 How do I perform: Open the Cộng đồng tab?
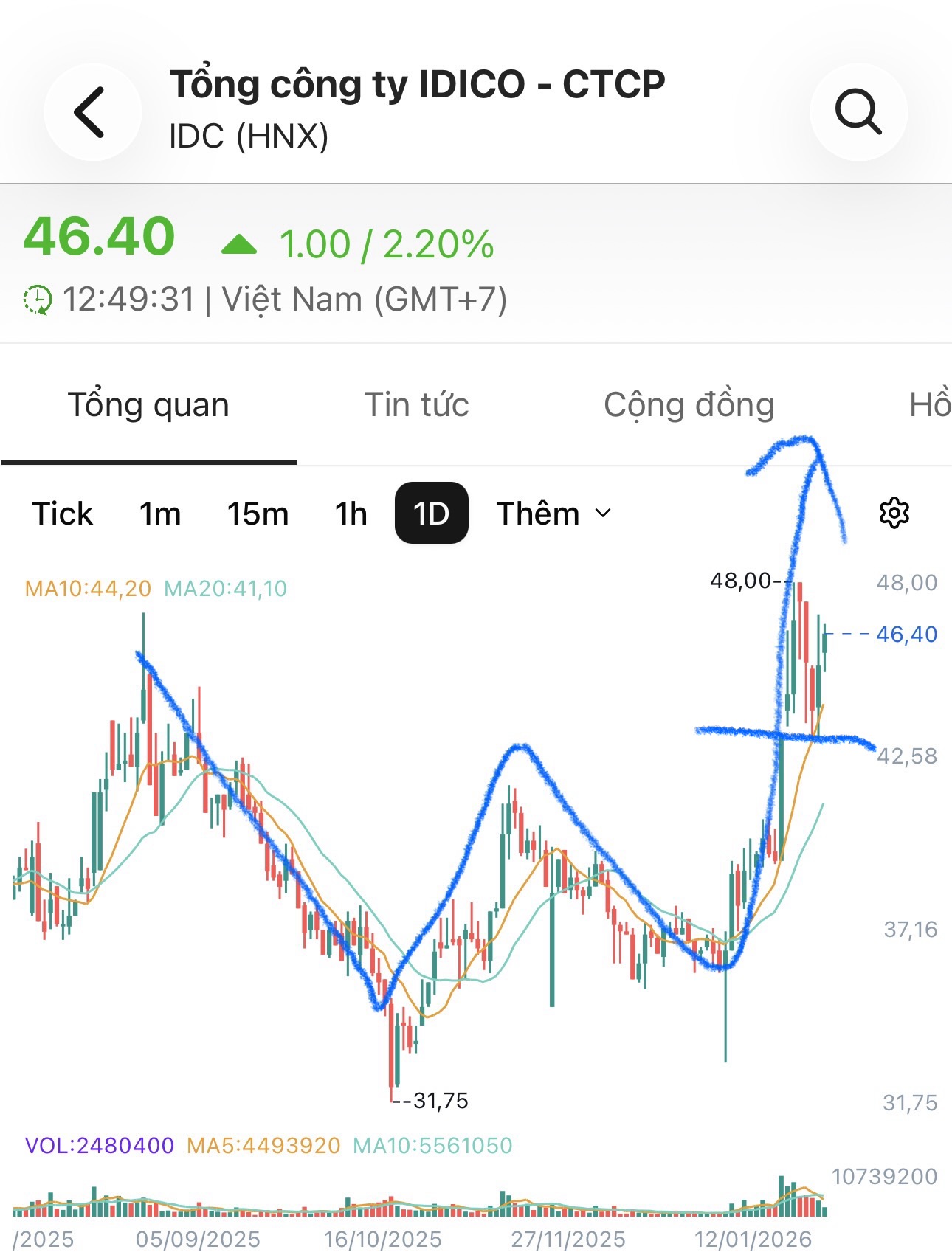[x=689, y=405]
